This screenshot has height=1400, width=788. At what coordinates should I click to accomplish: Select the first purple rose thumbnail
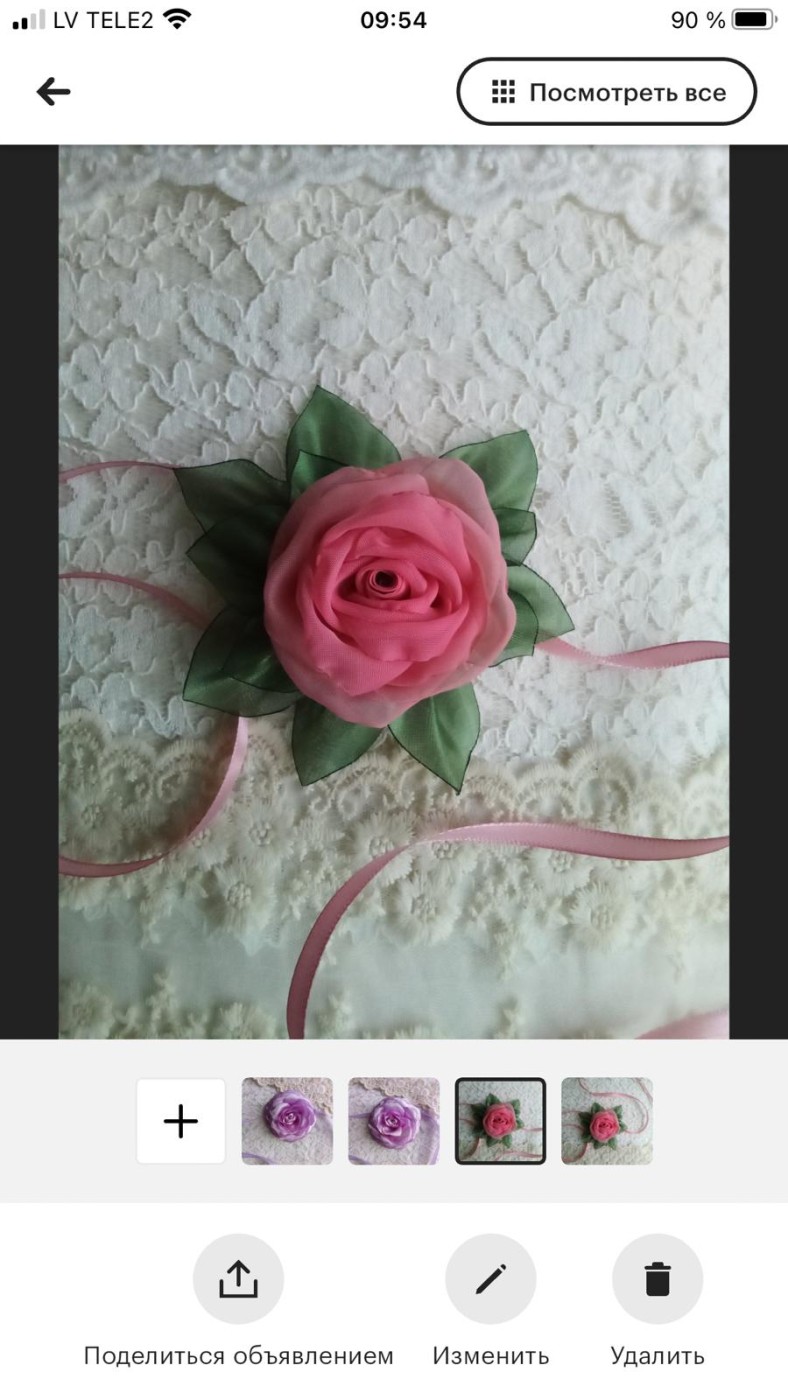(x=287, y=1121)
